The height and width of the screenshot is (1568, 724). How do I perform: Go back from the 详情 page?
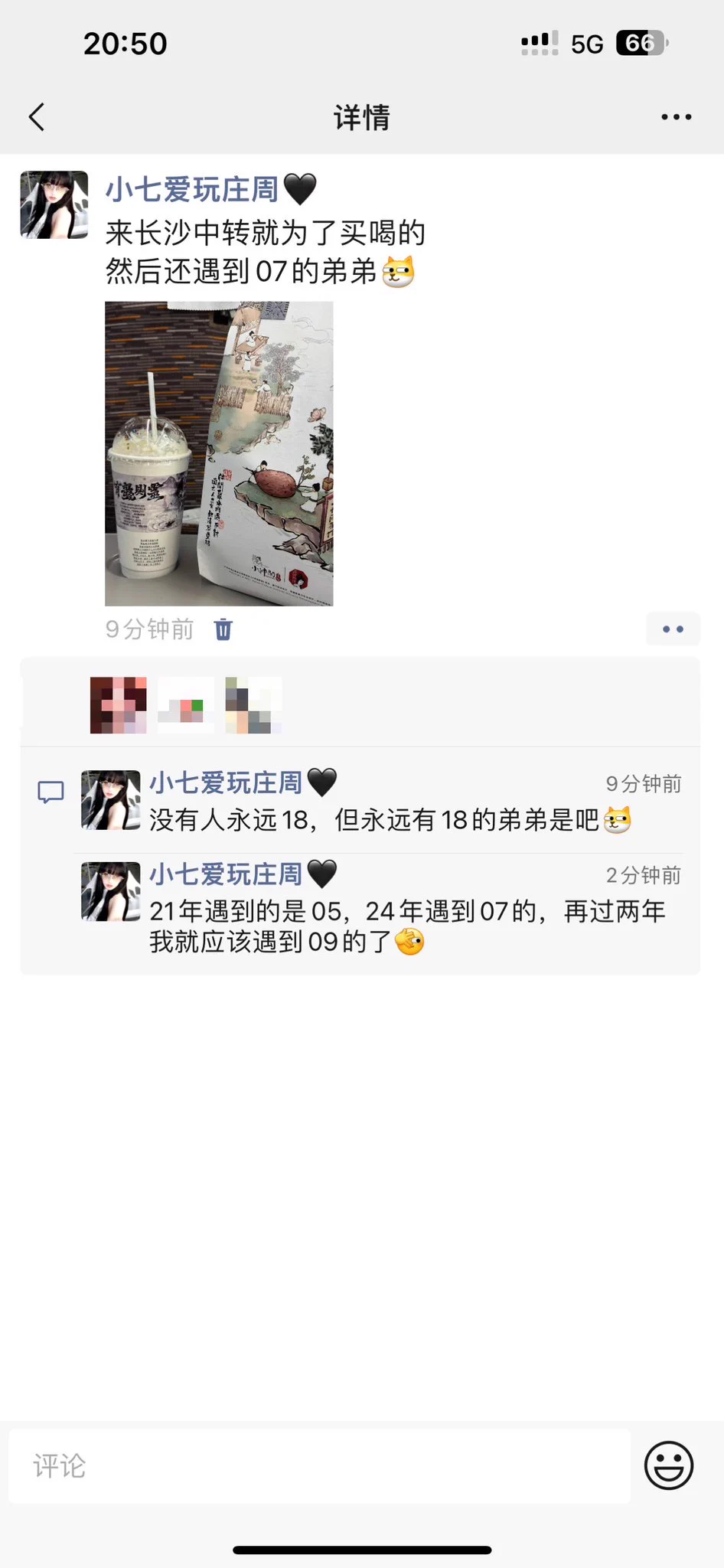[37, 117]
